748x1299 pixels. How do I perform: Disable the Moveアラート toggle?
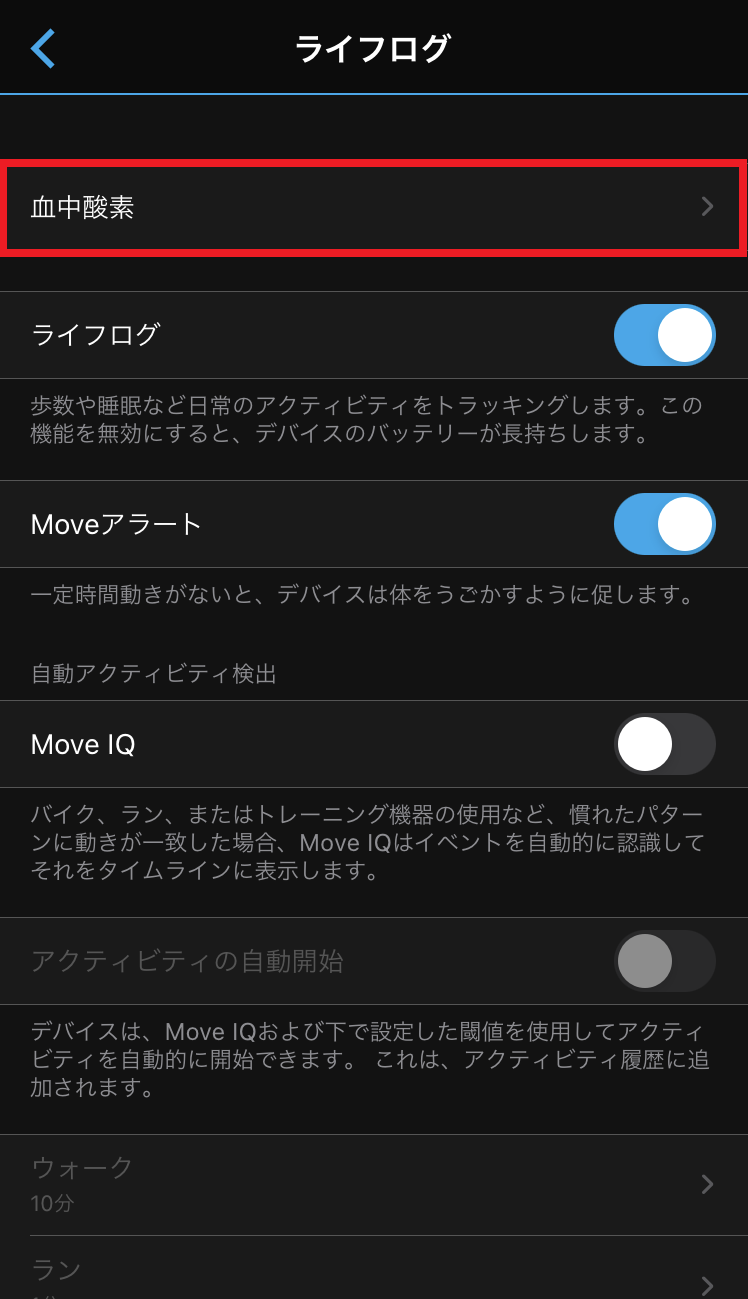(x=664, y=524)
